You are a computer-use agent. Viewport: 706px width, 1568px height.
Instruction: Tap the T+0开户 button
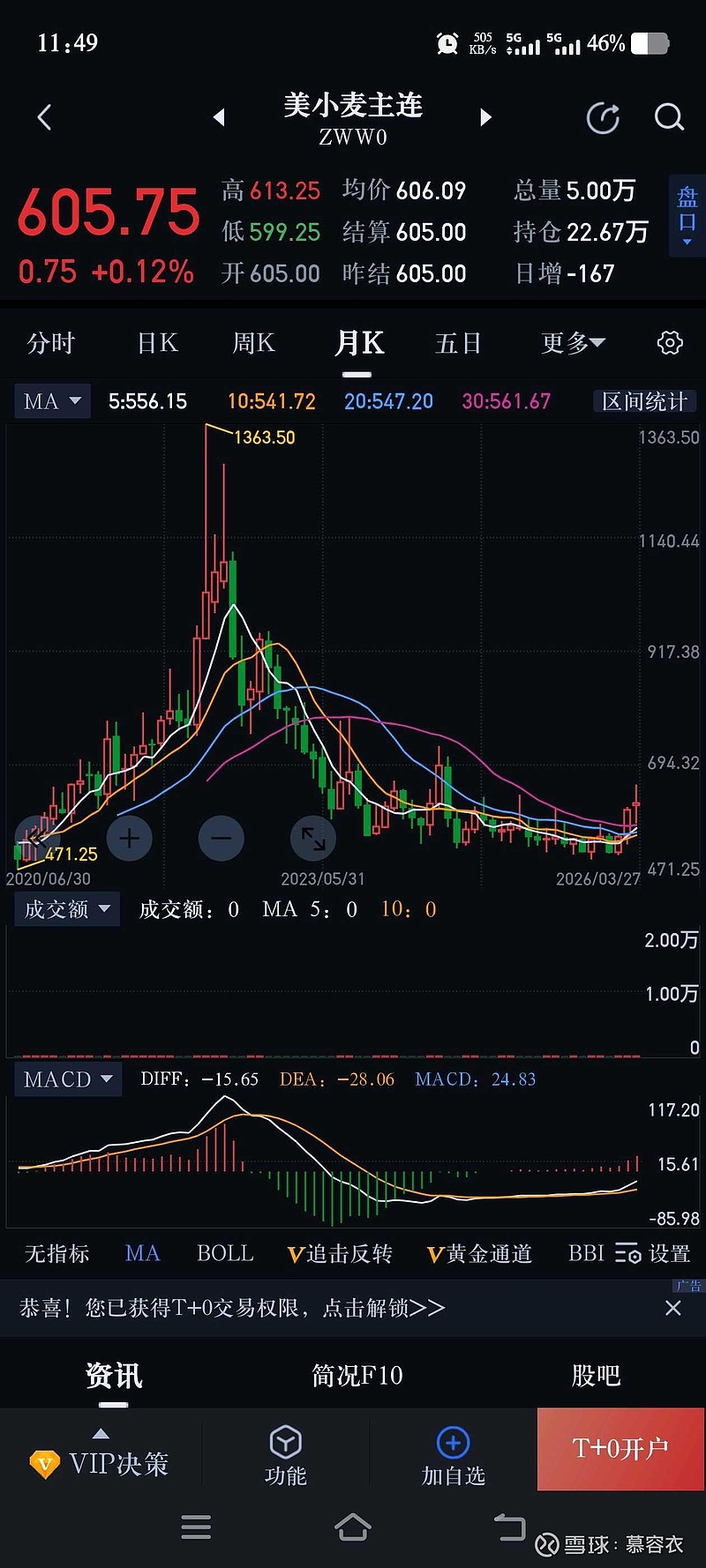tap(620, 1449)
